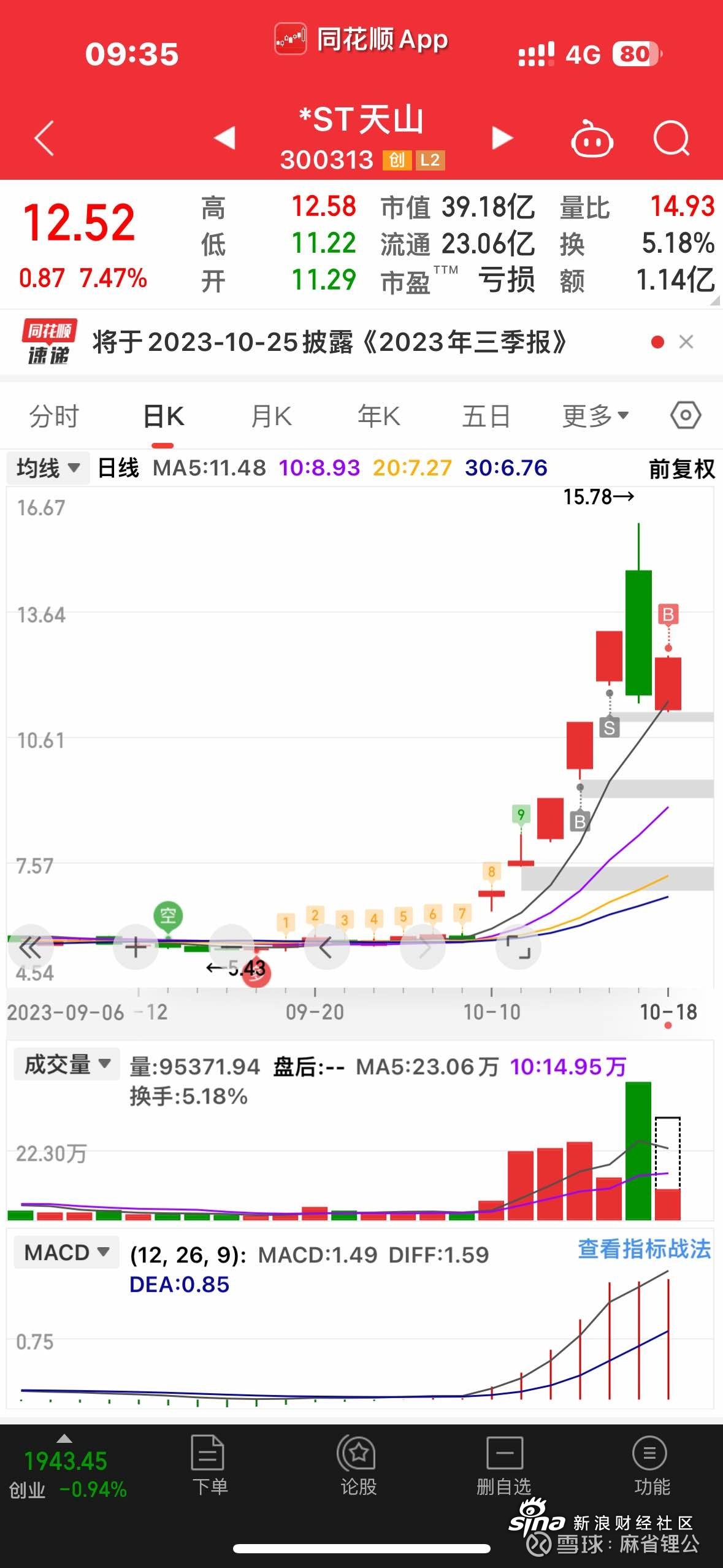The height and width of the screenshot is (1568, 723).
Task: Dismiss the 2023年三季报 announcement banner
Action: [x=686, y=342]
